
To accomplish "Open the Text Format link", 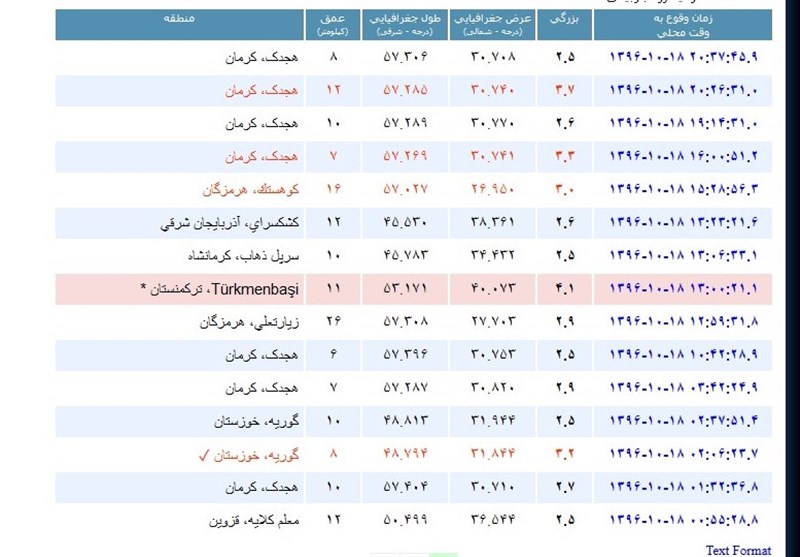I will tap(738, 549).
